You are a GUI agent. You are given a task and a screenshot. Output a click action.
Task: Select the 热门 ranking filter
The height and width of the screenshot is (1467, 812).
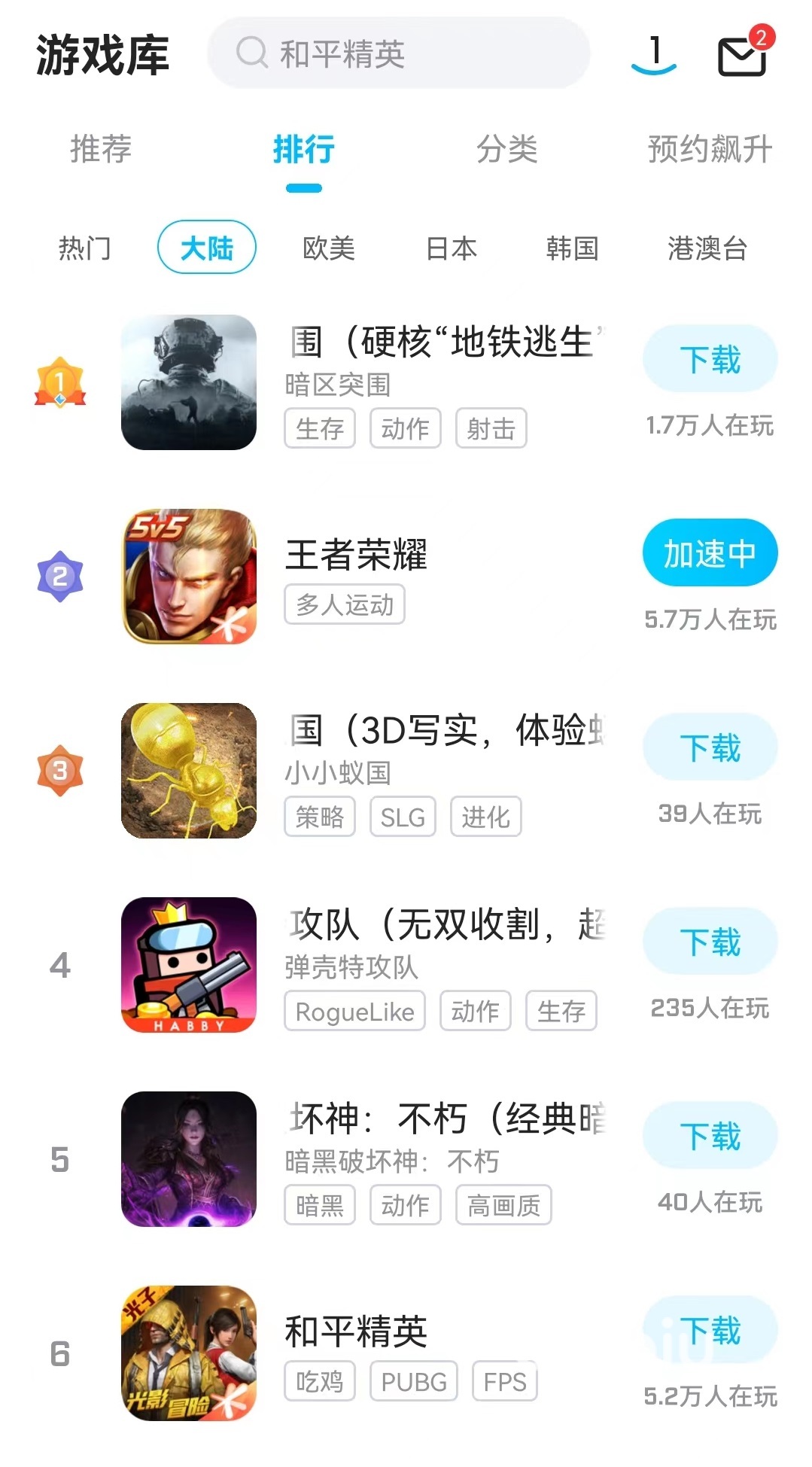[84, 248]
